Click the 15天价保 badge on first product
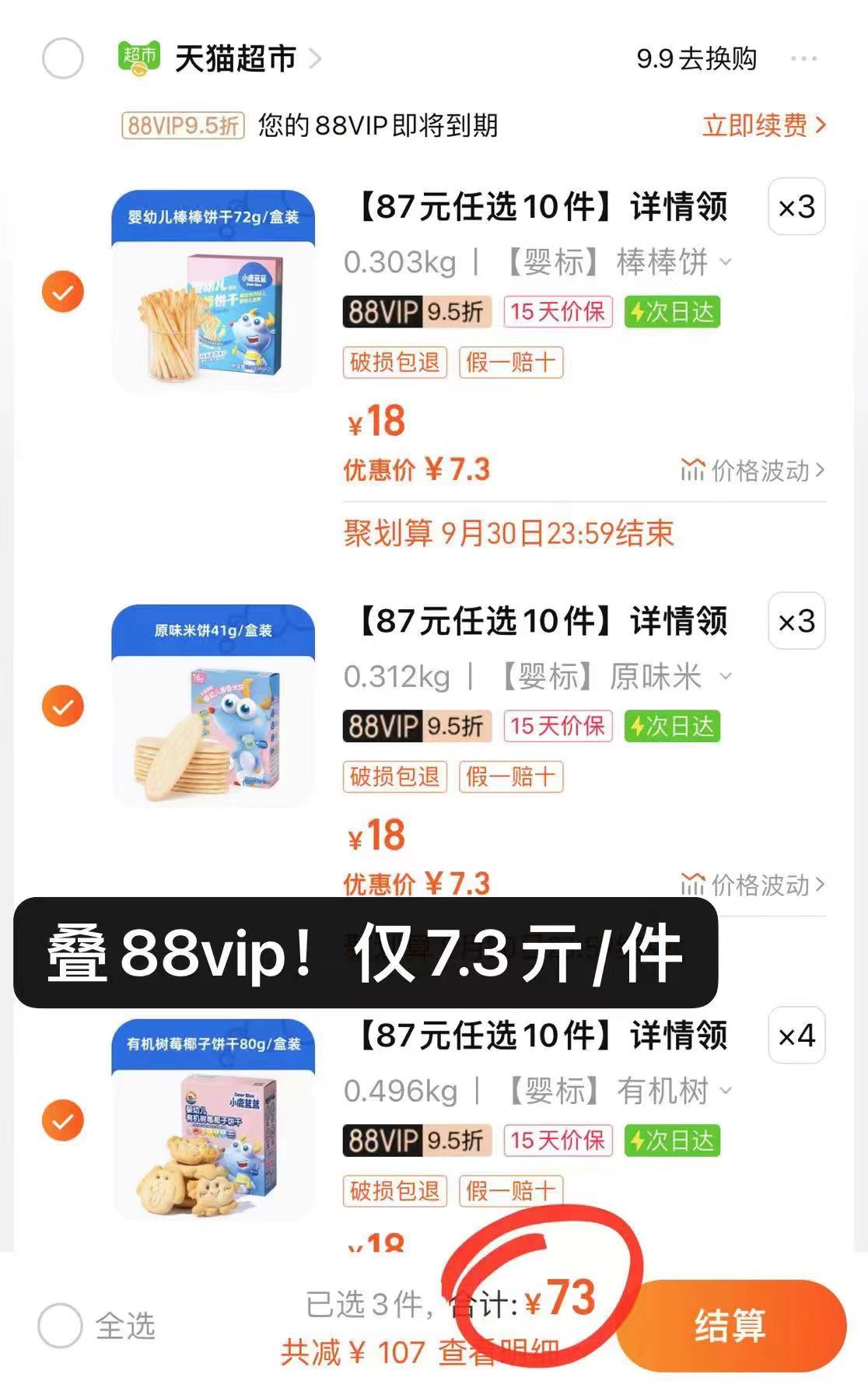Image resolution: width=868 pixels, height=1388 pixels. [x=558, y=310]
